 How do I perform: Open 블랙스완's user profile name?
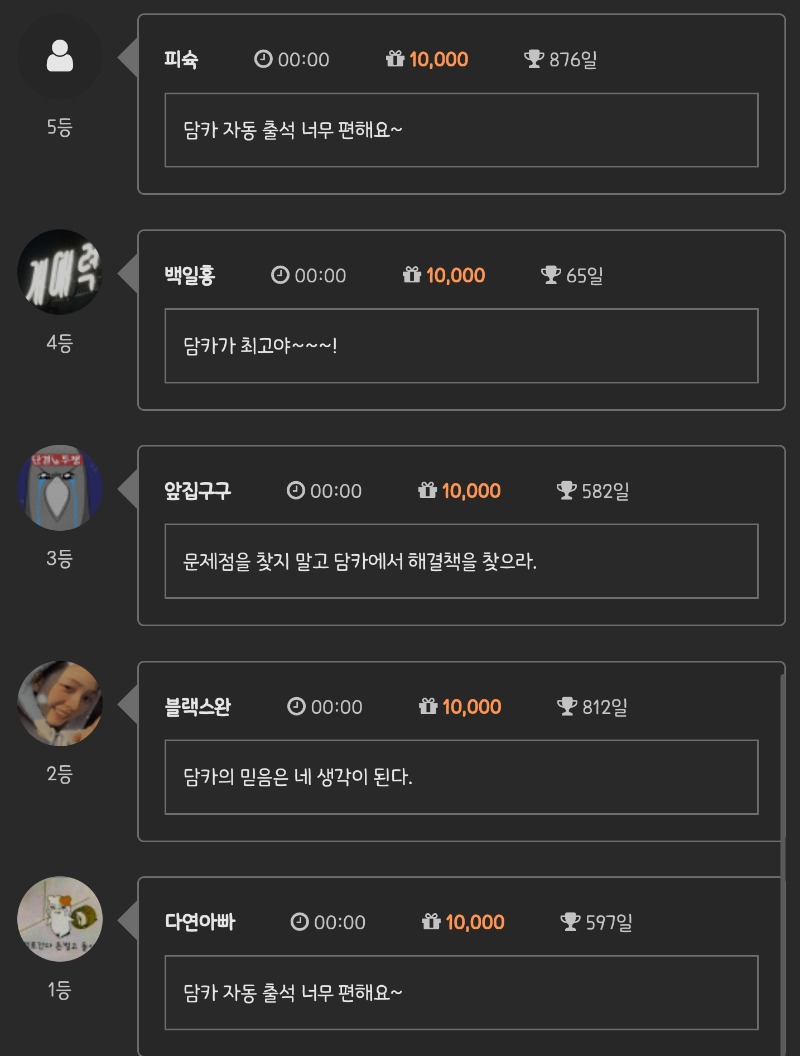(197, 707)
